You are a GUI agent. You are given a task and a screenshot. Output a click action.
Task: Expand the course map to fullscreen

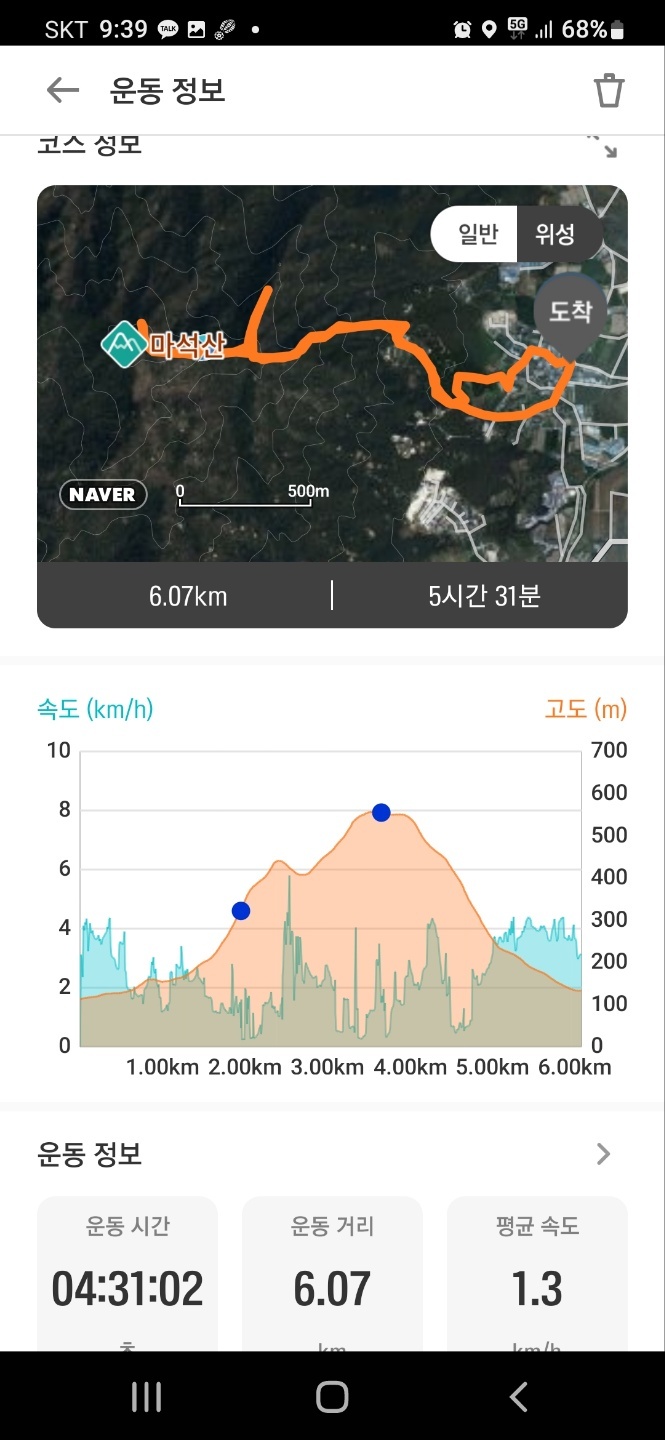click(602, 146)
